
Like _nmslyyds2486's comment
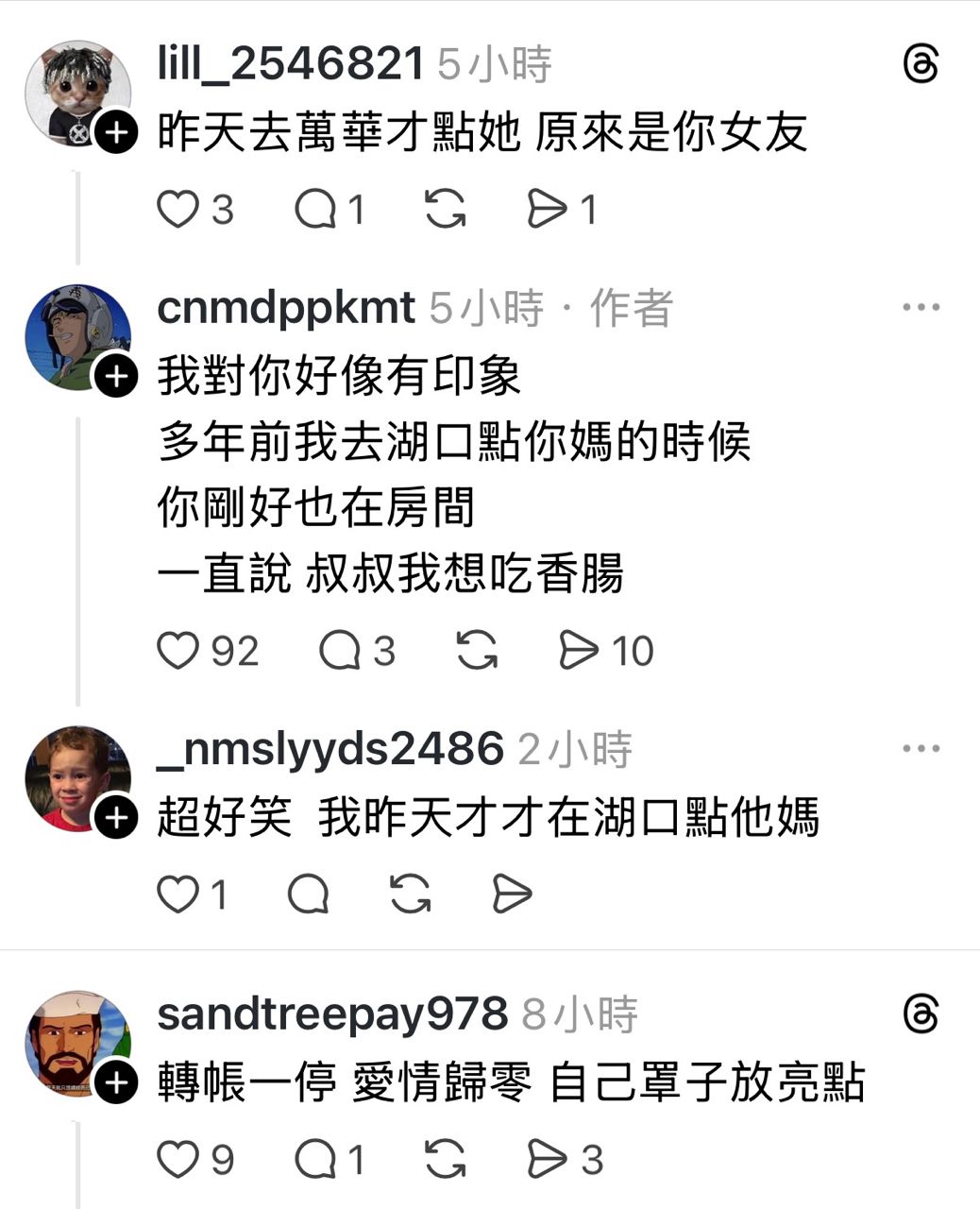177,894
